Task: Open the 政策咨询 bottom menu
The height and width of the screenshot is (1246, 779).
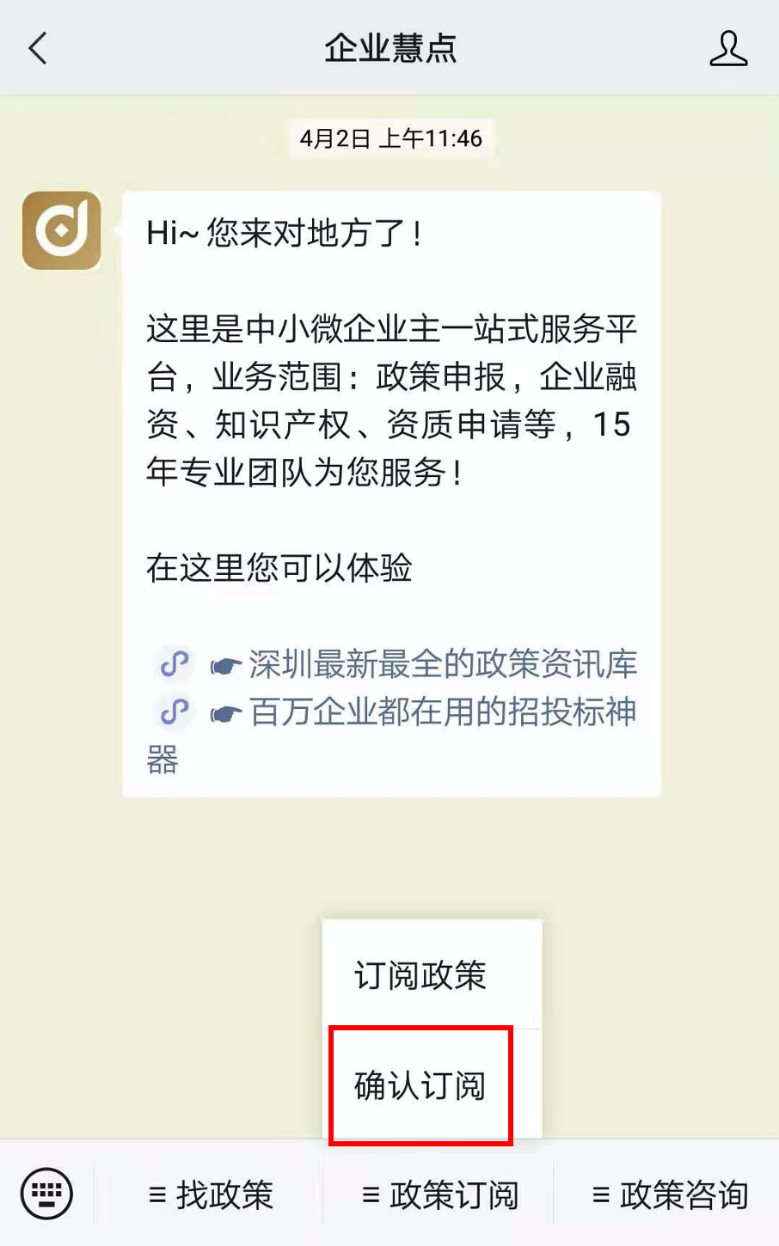Action: tap(670, 1194)
